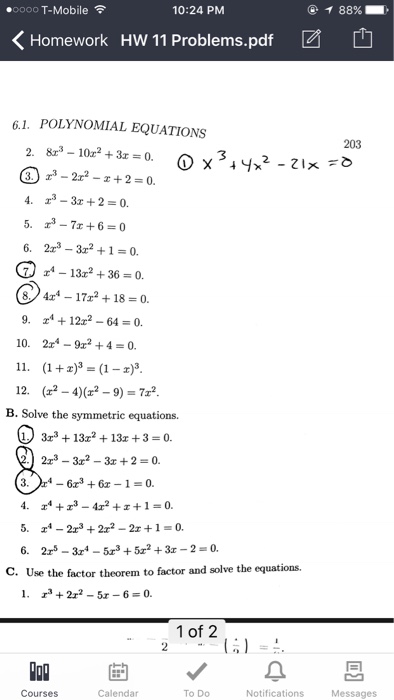Open the Notifications tab
The height and width of the screenshot is (700, 394).
[x=275, y=679]
